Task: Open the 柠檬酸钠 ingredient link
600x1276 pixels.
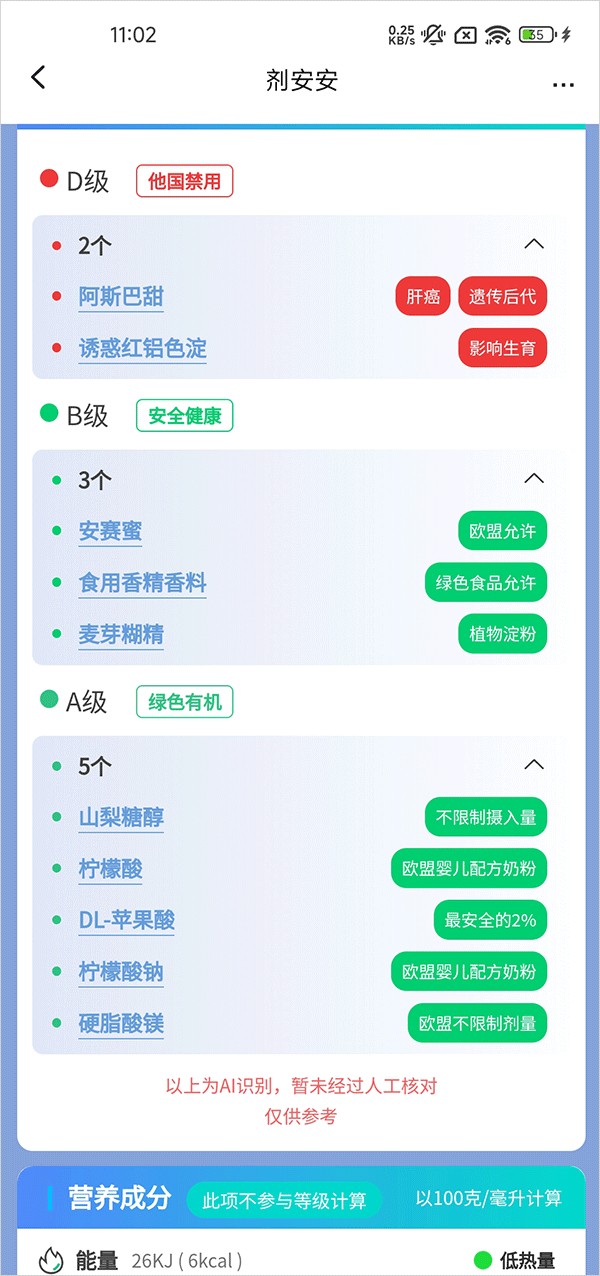Action: (121, 972)
